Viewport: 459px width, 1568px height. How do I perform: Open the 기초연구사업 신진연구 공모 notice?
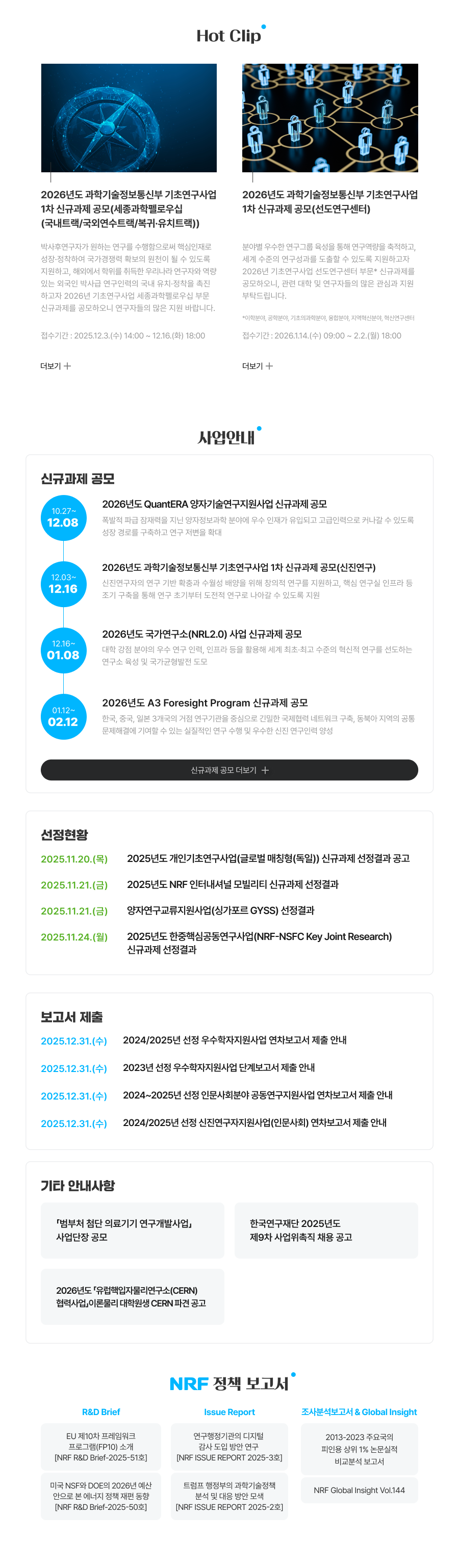pyautogui.click(x=239, y=567)
